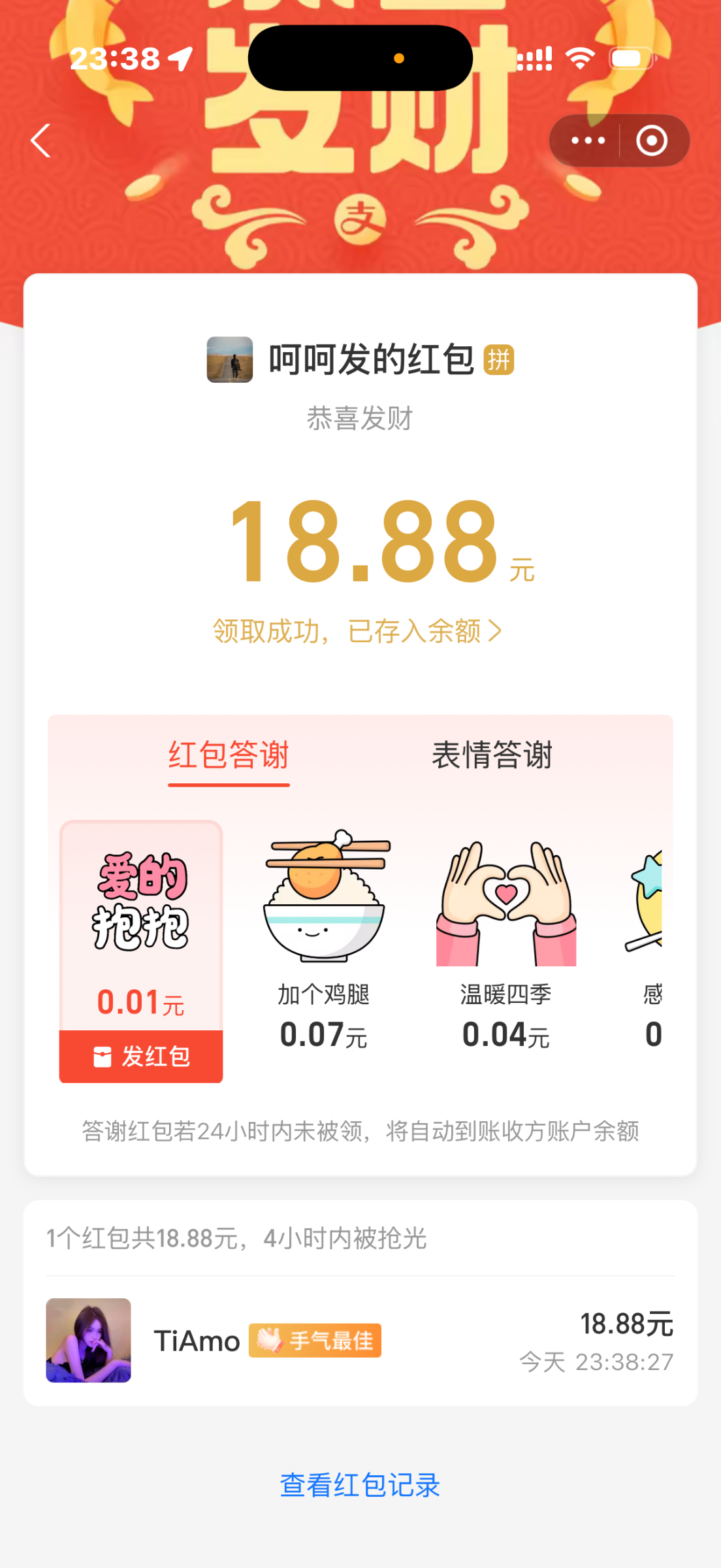This screenshot has width=721, height=1568.
Task: Send the 0.01元 爱的抱抱 thank-you via 发红包
Action: coord(141,1056)
